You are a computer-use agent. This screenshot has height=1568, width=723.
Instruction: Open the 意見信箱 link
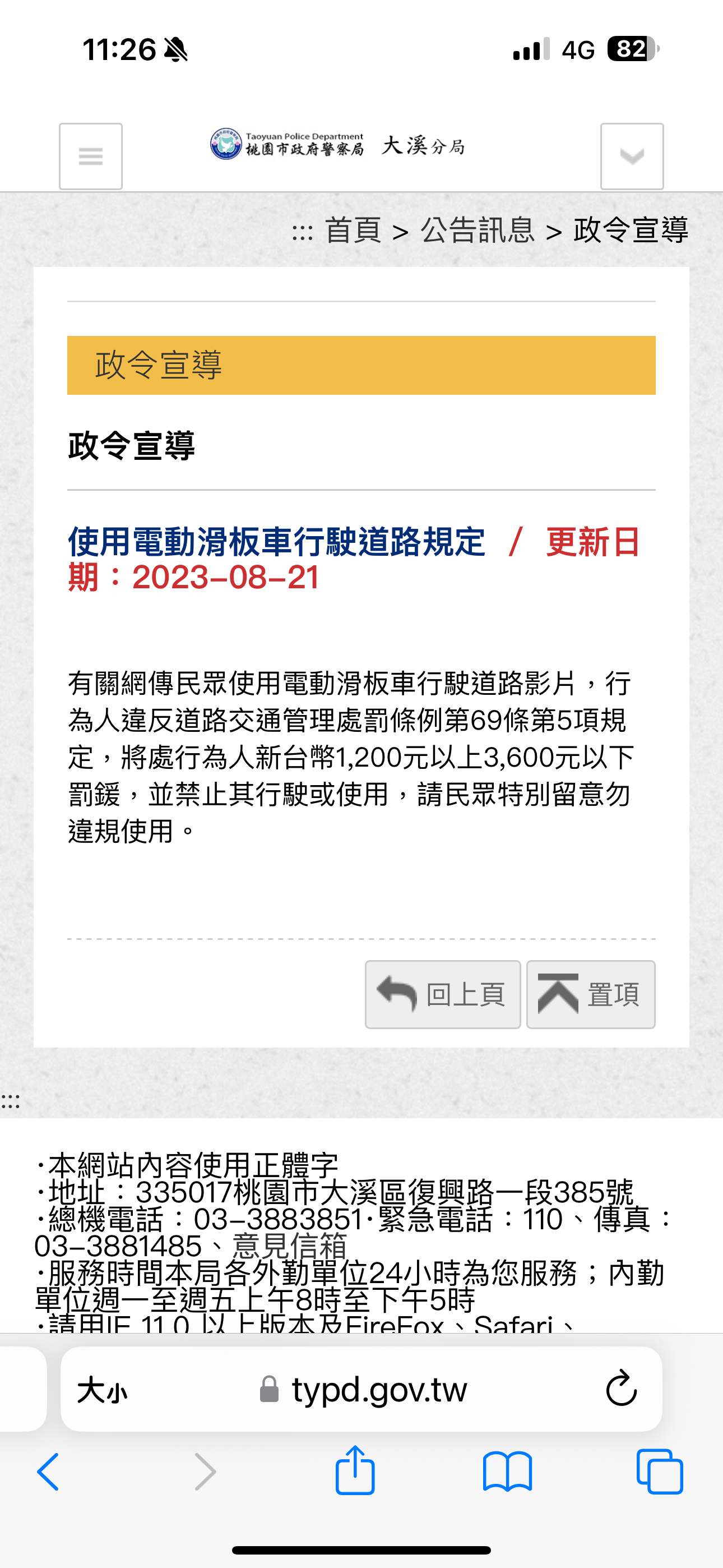coord(290,1246)
